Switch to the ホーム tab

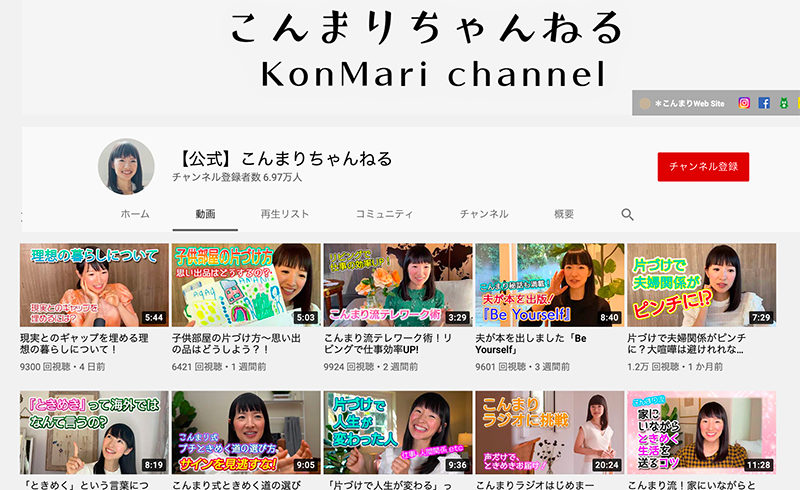(135, 214)
